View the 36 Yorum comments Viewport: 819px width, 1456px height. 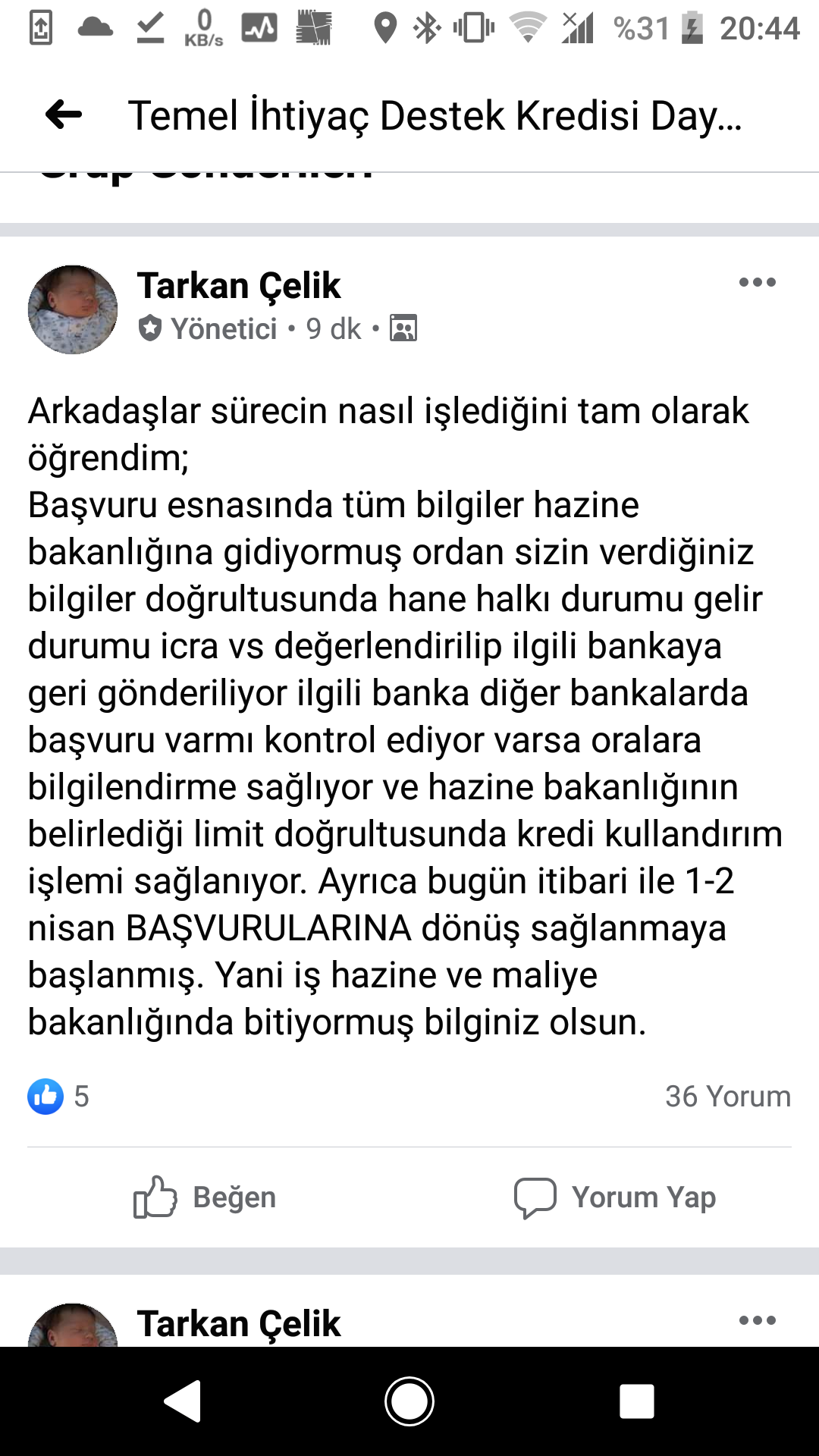click(727, 1097)
